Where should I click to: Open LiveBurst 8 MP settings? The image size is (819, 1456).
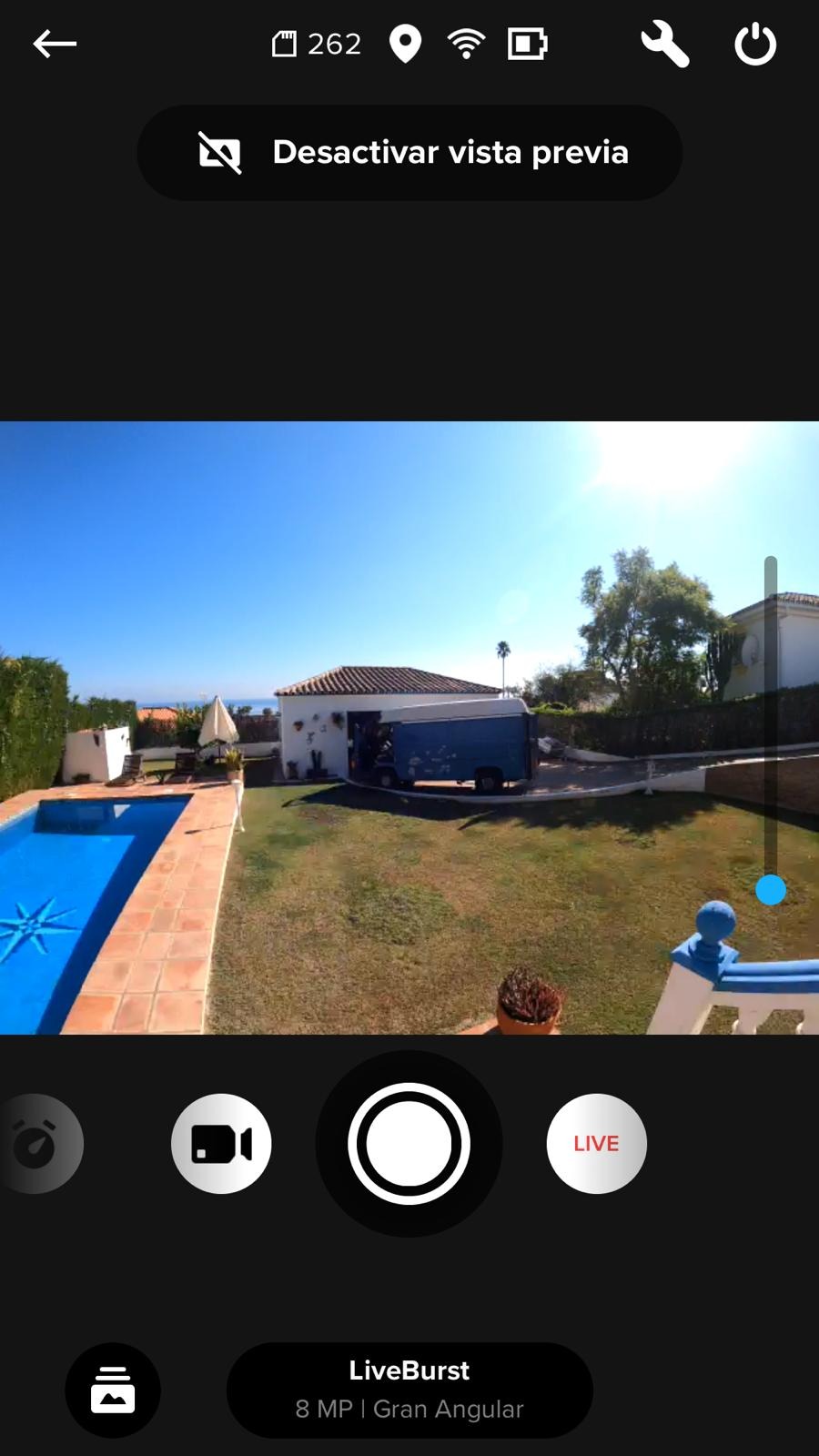(409, 1390)
